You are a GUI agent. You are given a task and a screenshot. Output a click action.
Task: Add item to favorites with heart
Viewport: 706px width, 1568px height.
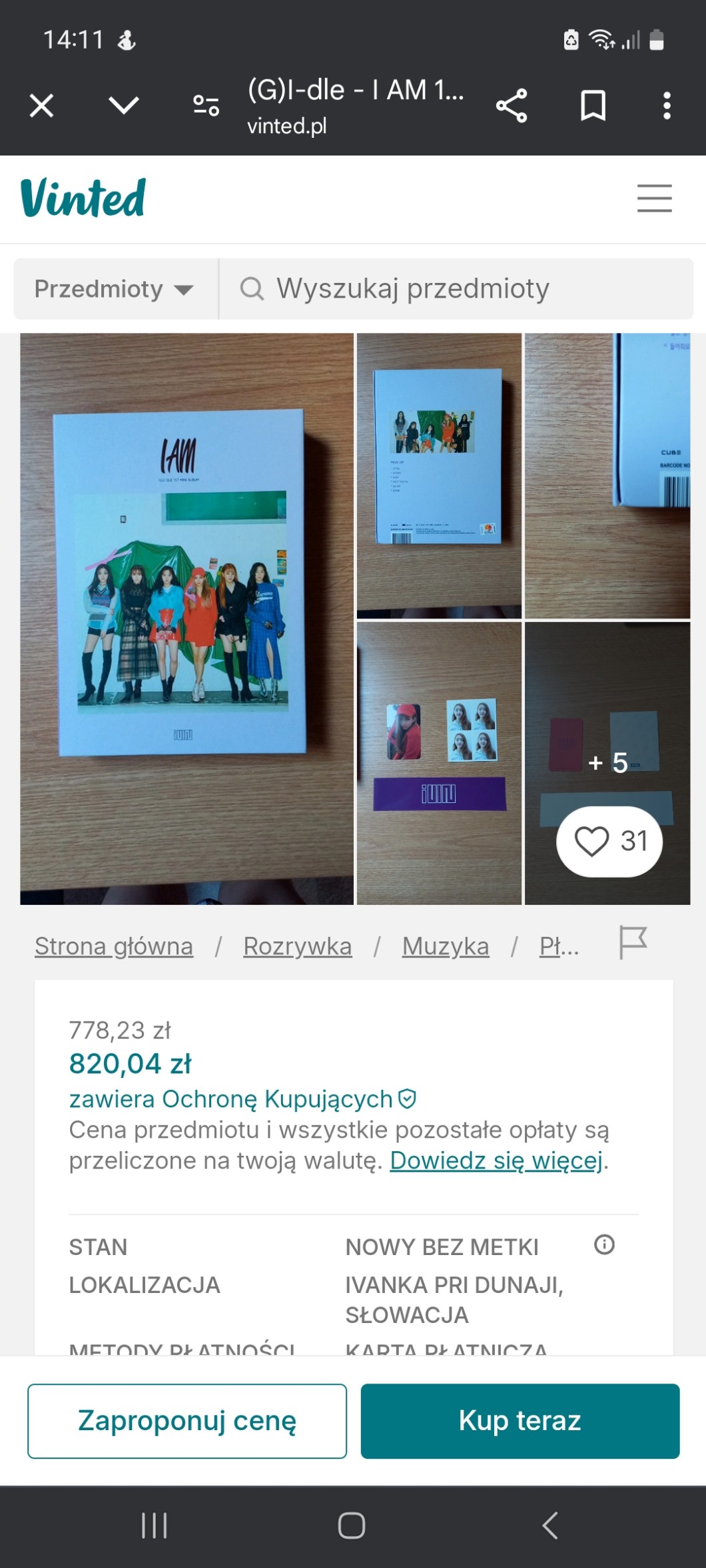609,841
